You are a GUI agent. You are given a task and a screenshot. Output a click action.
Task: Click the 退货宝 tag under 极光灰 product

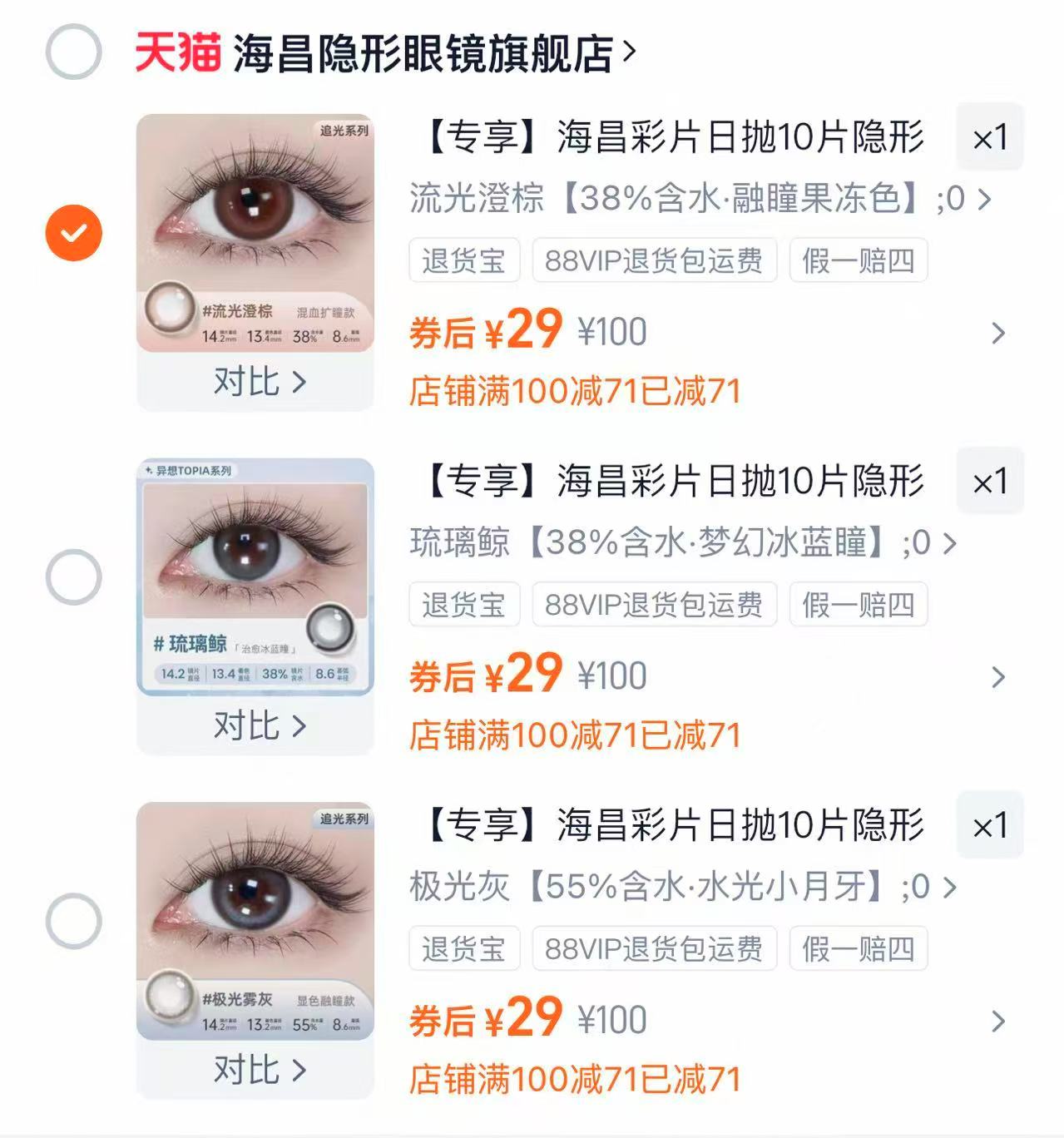point(463,948)
